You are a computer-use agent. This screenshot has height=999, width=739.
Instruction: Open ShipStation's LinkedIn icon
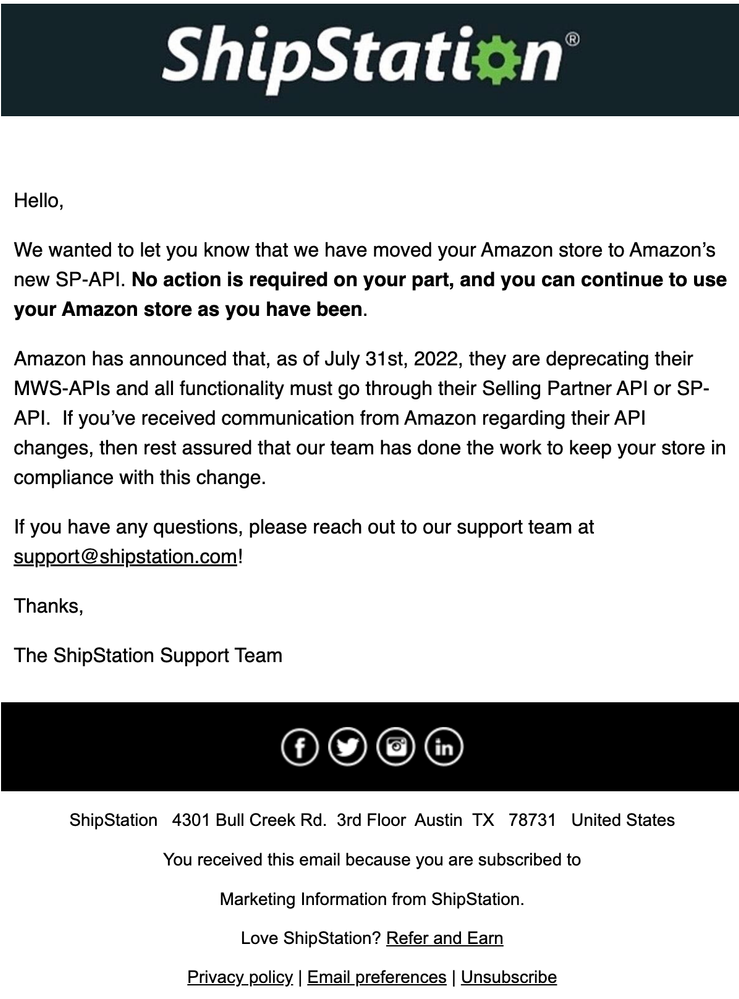pos(444,747)
